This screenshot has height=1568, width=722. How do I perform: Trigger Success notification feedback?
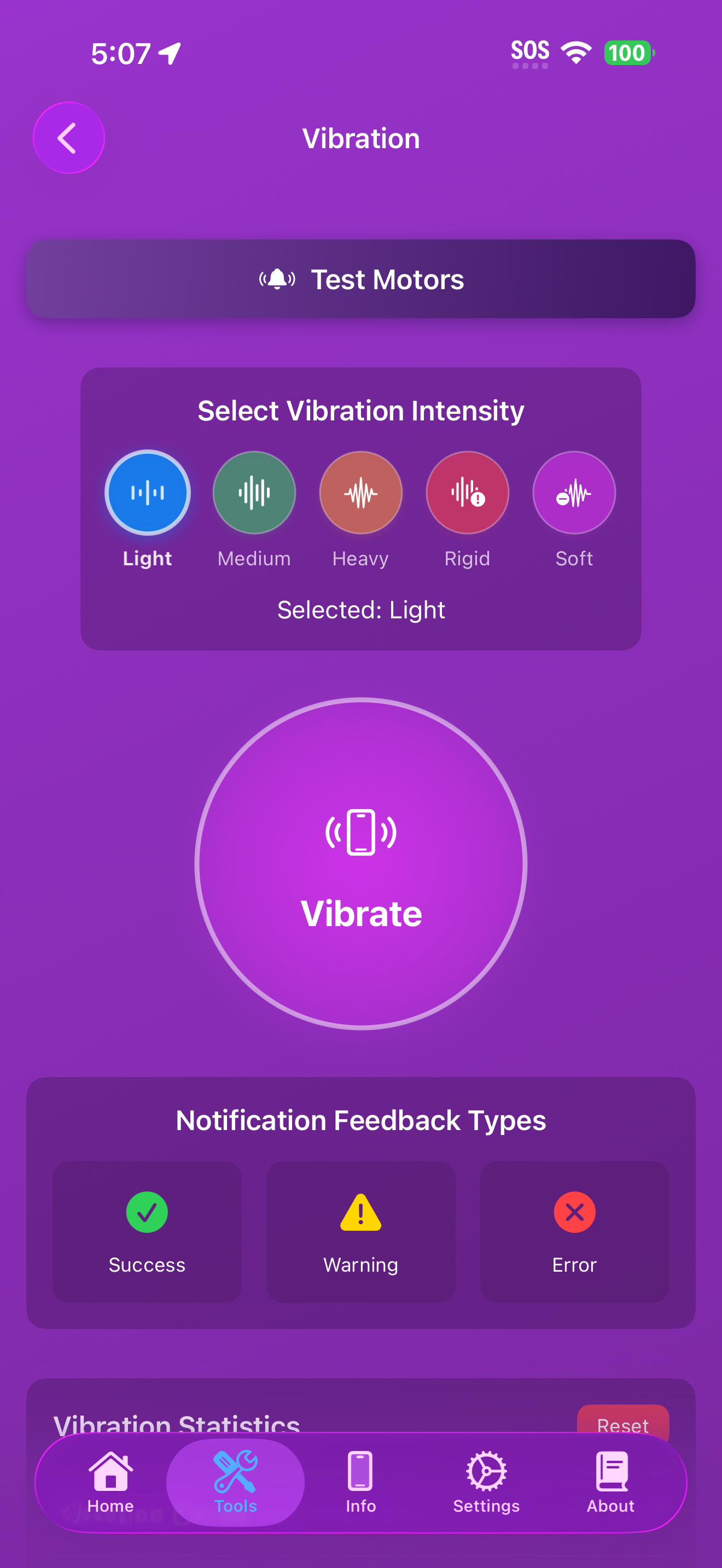147,1231
